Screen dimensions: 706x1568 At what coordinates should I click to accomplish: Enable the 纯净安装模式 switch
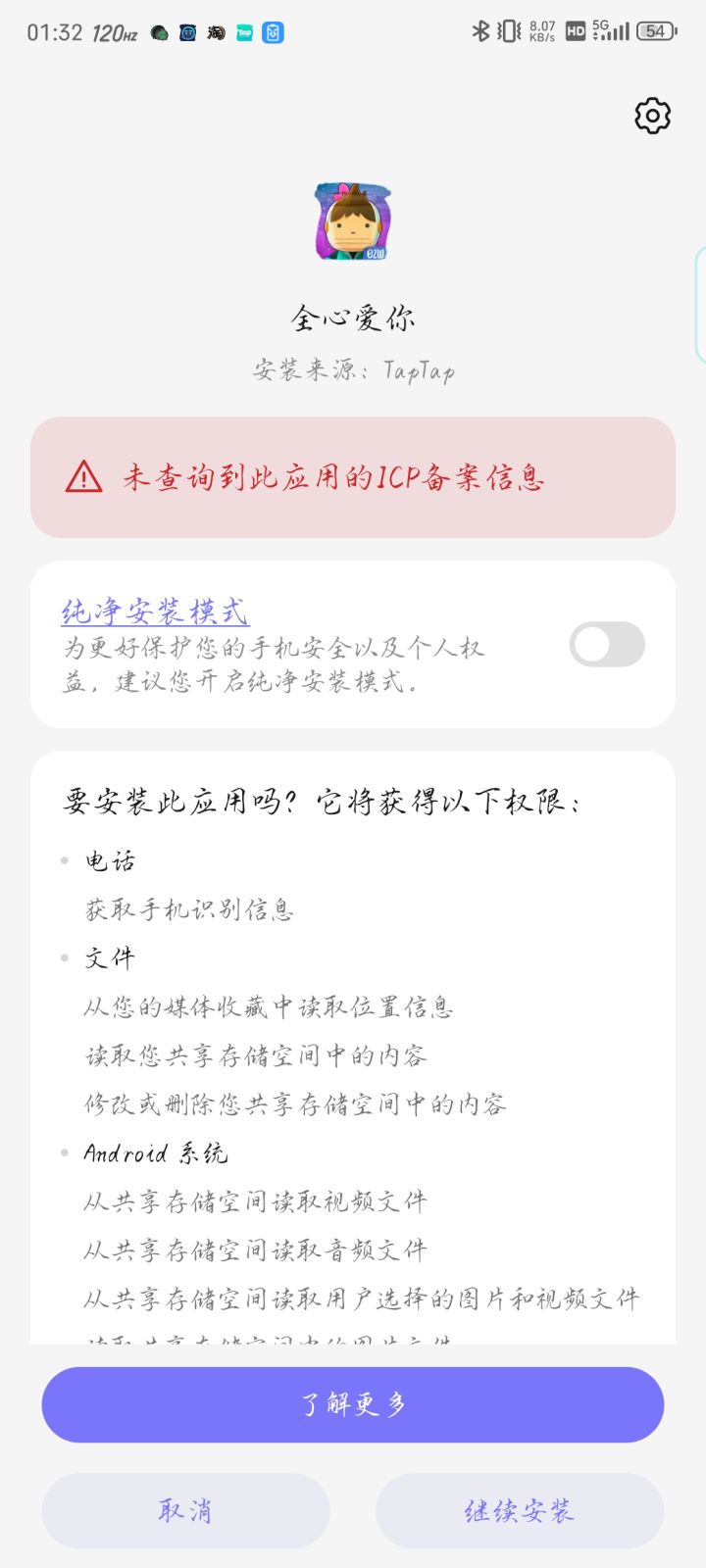tap(607, 645)
